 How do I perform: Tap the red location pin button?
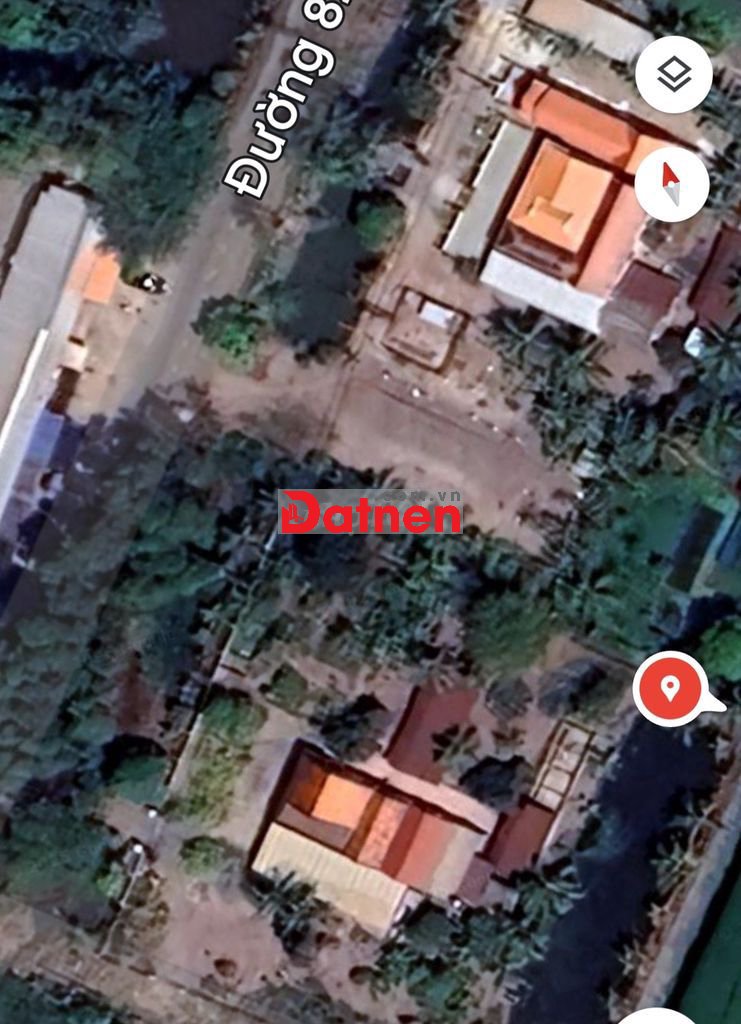[x=669, y=688]
